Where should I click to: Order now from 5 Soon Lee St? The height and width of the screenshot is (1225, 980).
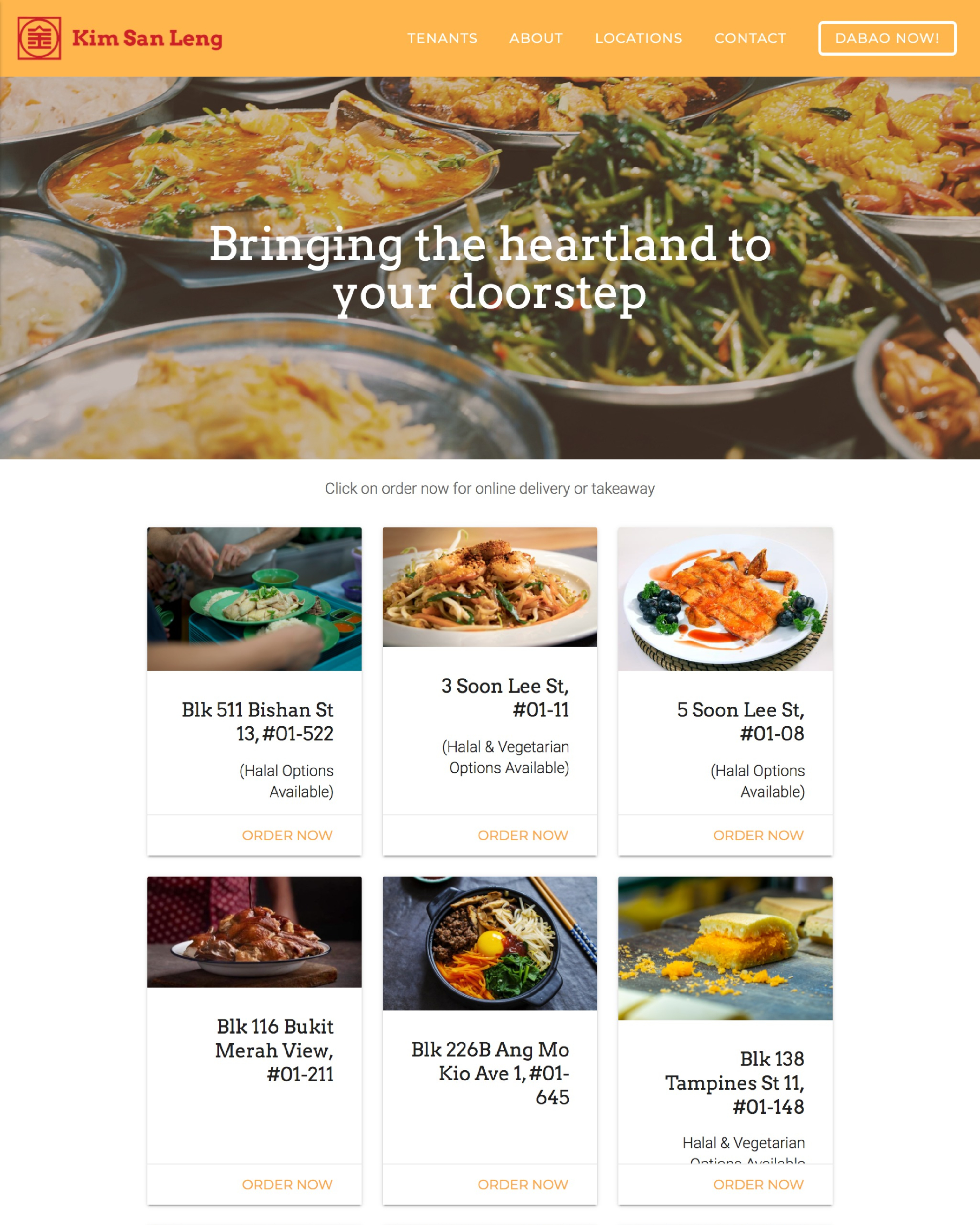tap(758, 835)
